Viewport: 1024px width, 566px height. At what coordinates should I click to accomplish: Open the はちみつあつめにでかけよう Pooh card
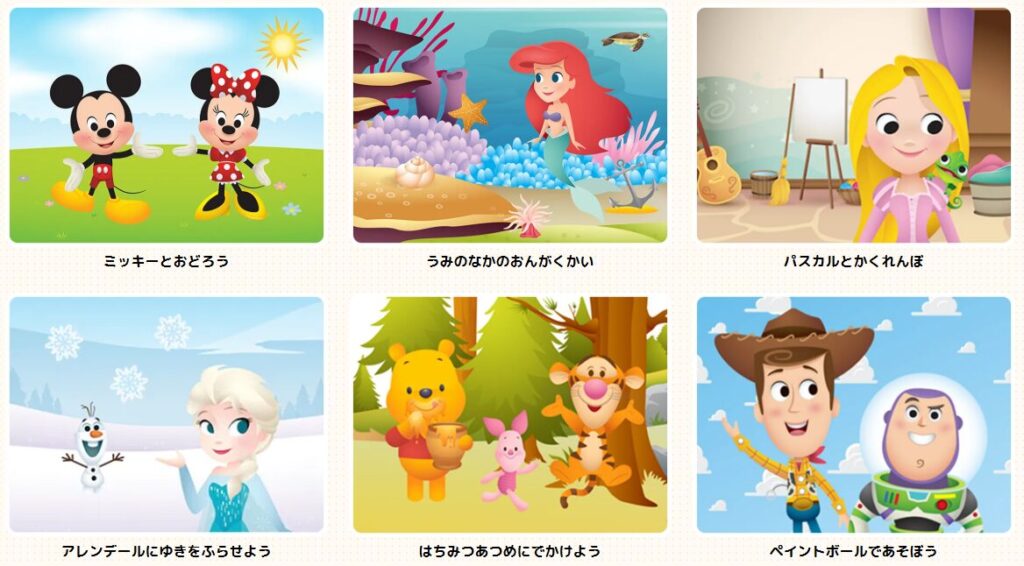coord(509,414)
